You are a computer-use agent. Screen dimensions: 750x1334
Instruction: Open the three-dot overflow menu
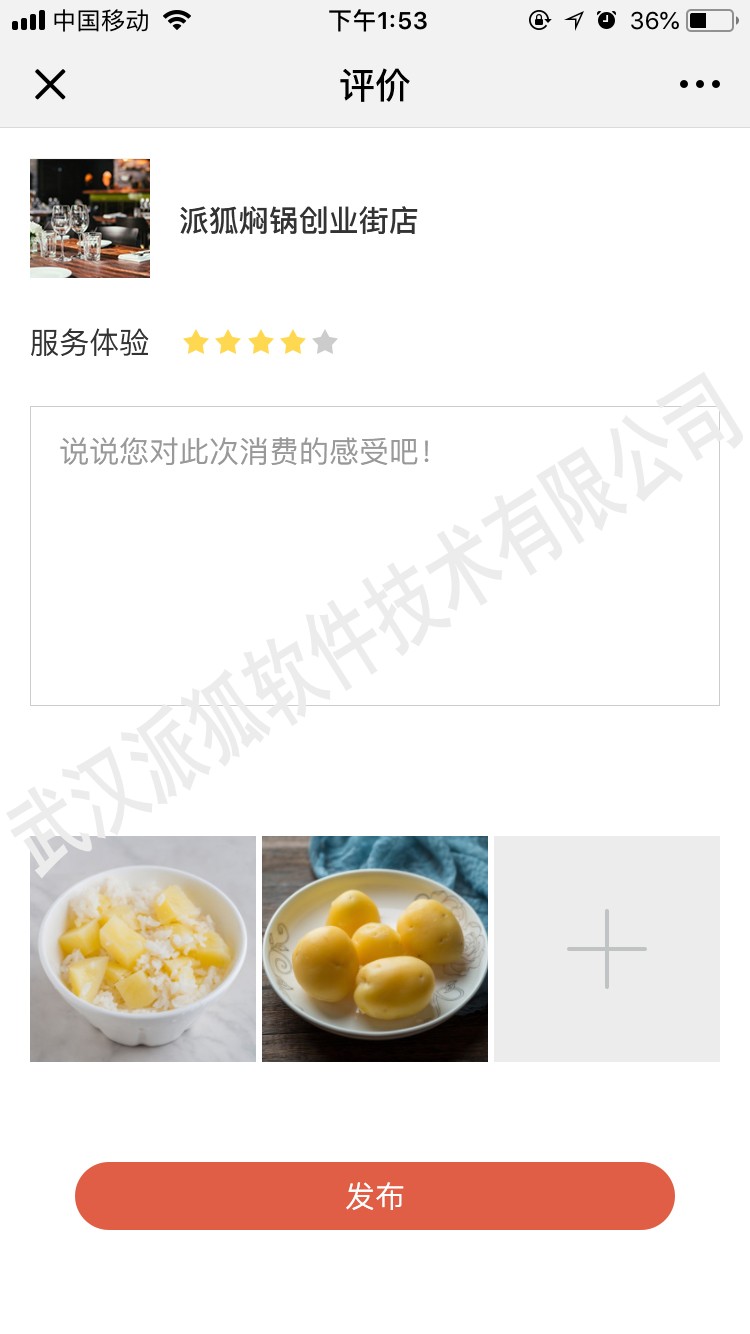coord(700,85)
